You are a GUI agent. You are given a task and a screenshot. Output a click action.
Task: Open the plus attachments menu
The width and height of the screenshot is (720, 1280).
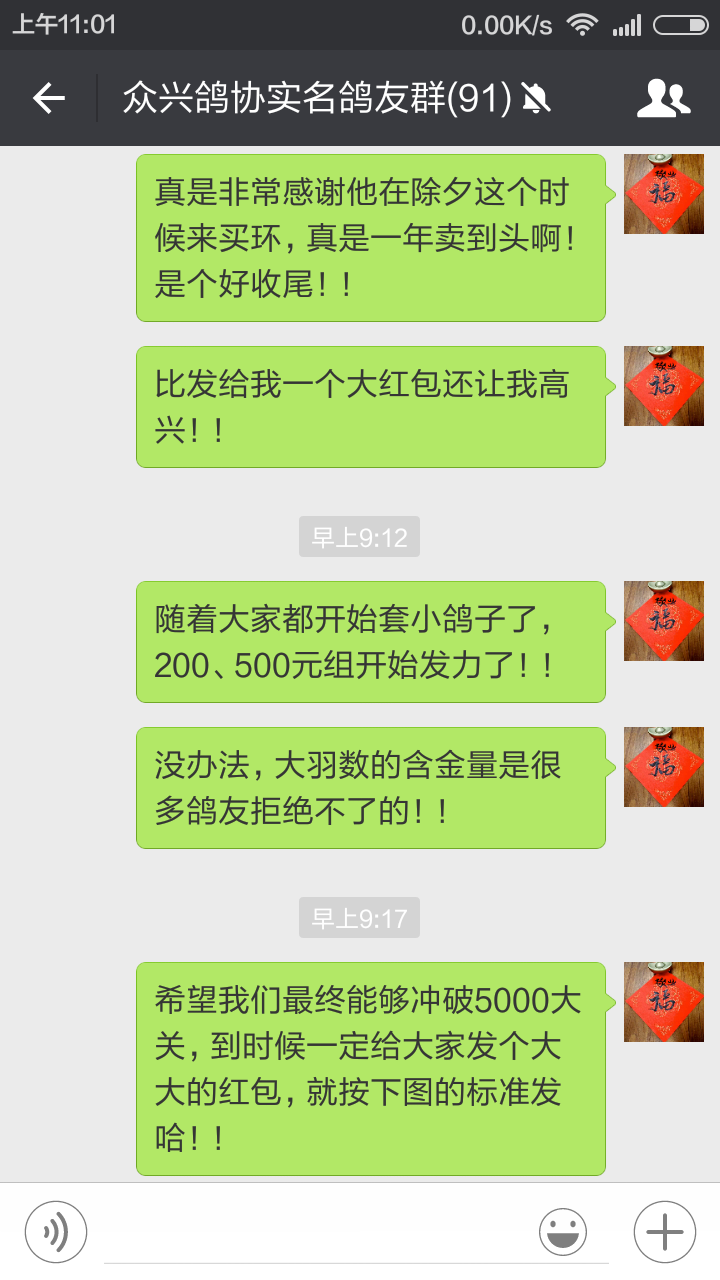pos(665,1231)
